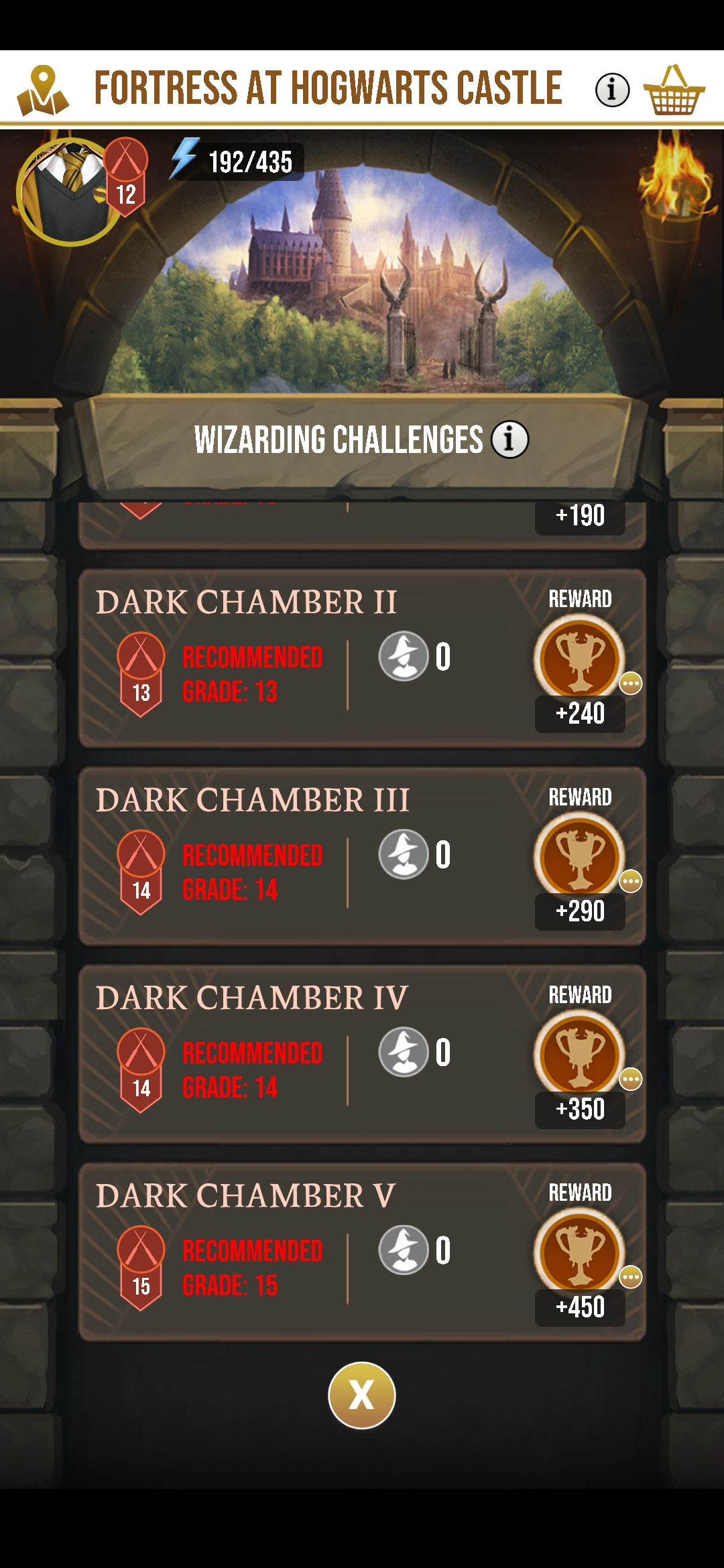Show Wizarding Challenges info
Image resolution: width=724 pixels, height=1568 pixels.
click(x=509, y=440)
